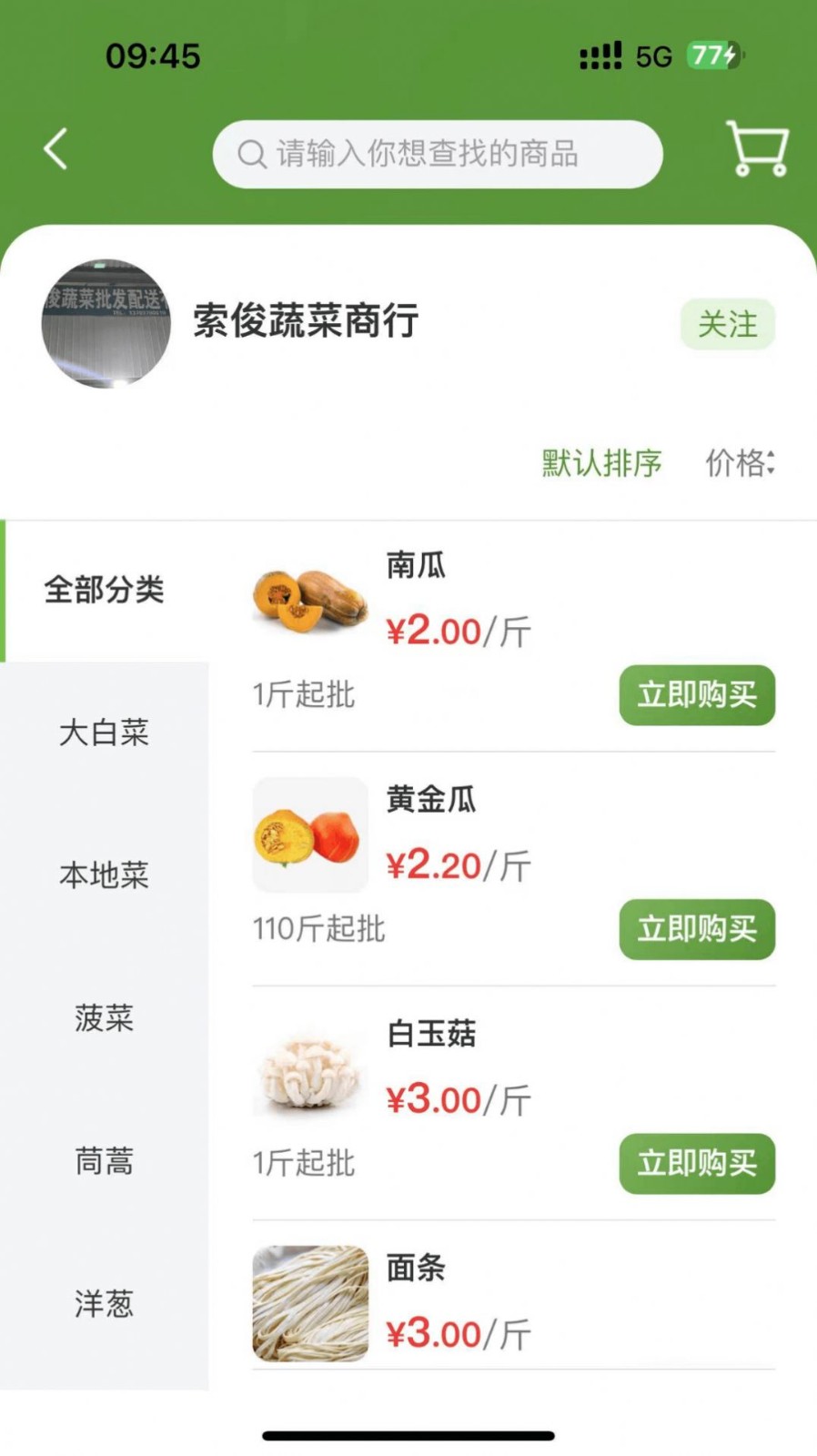The image size is (817, 1456).
Task: Sort products by 价格
Action: 740,463
